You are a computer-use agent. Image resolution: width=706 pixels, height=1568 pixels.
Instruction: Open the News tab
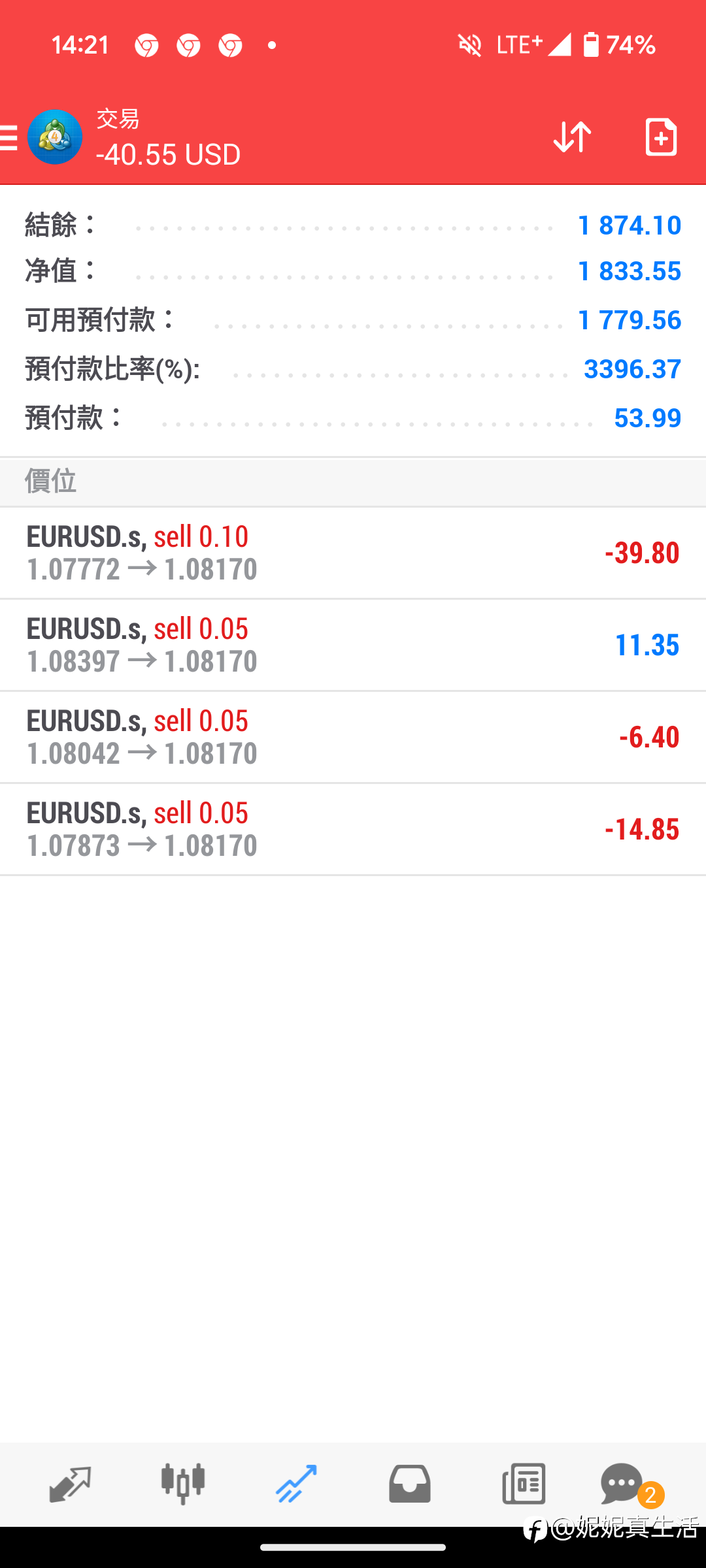[523, 1484]
